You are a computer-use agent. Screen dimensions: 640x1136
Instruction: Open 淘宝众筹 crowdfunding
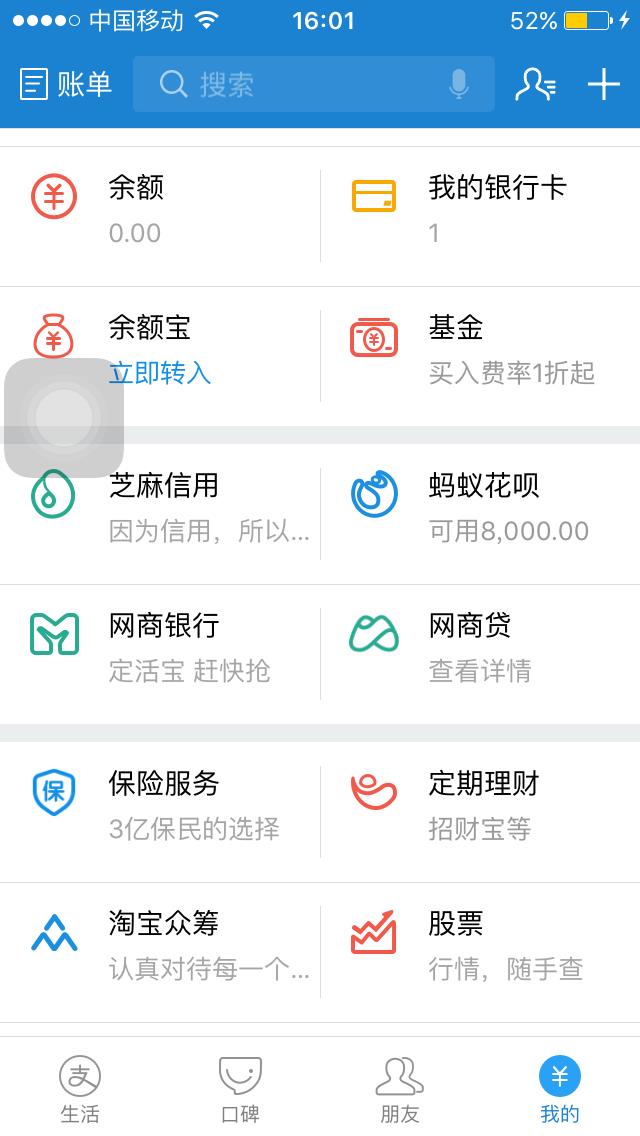coord(160,946)
